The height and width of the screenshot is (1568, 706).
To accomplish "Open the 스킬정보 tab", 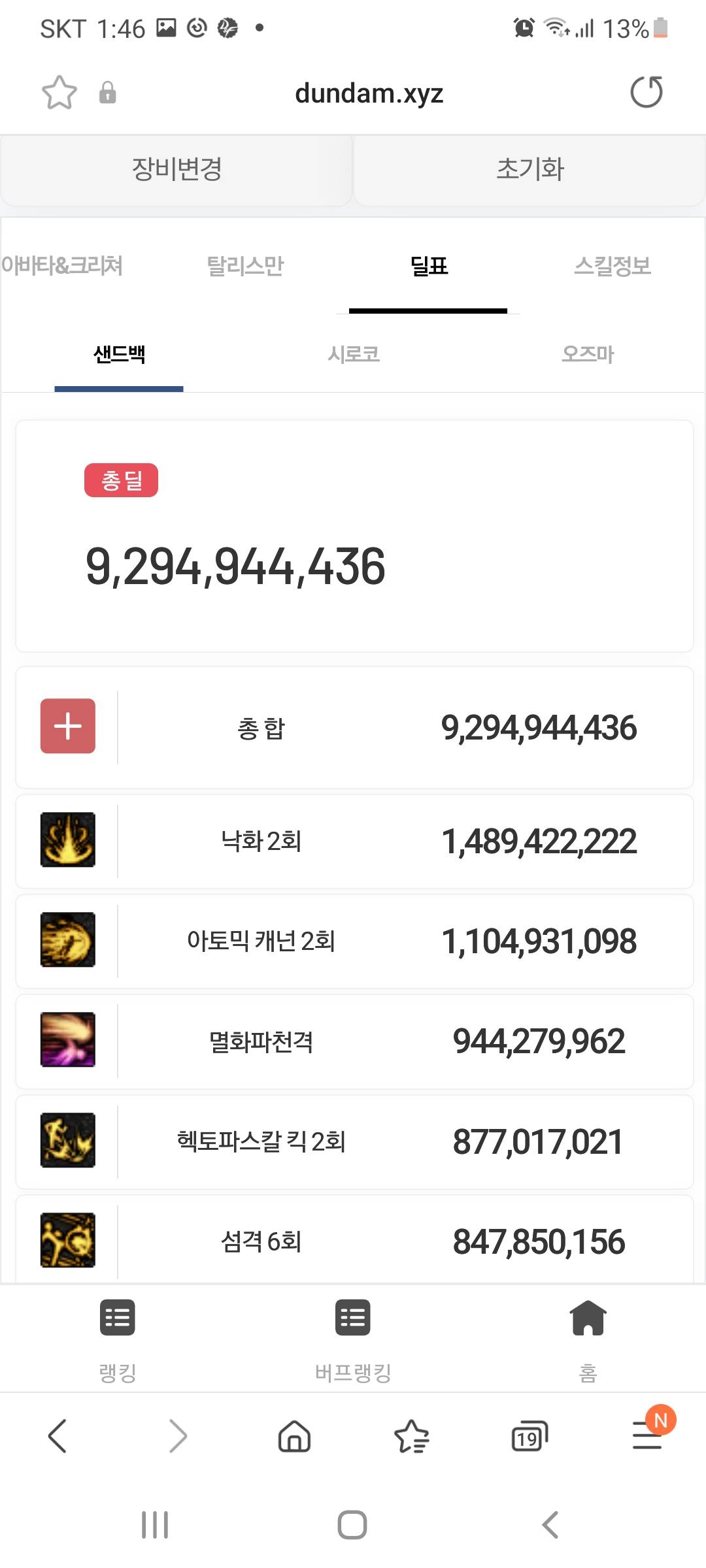I will tap(613, 266).
